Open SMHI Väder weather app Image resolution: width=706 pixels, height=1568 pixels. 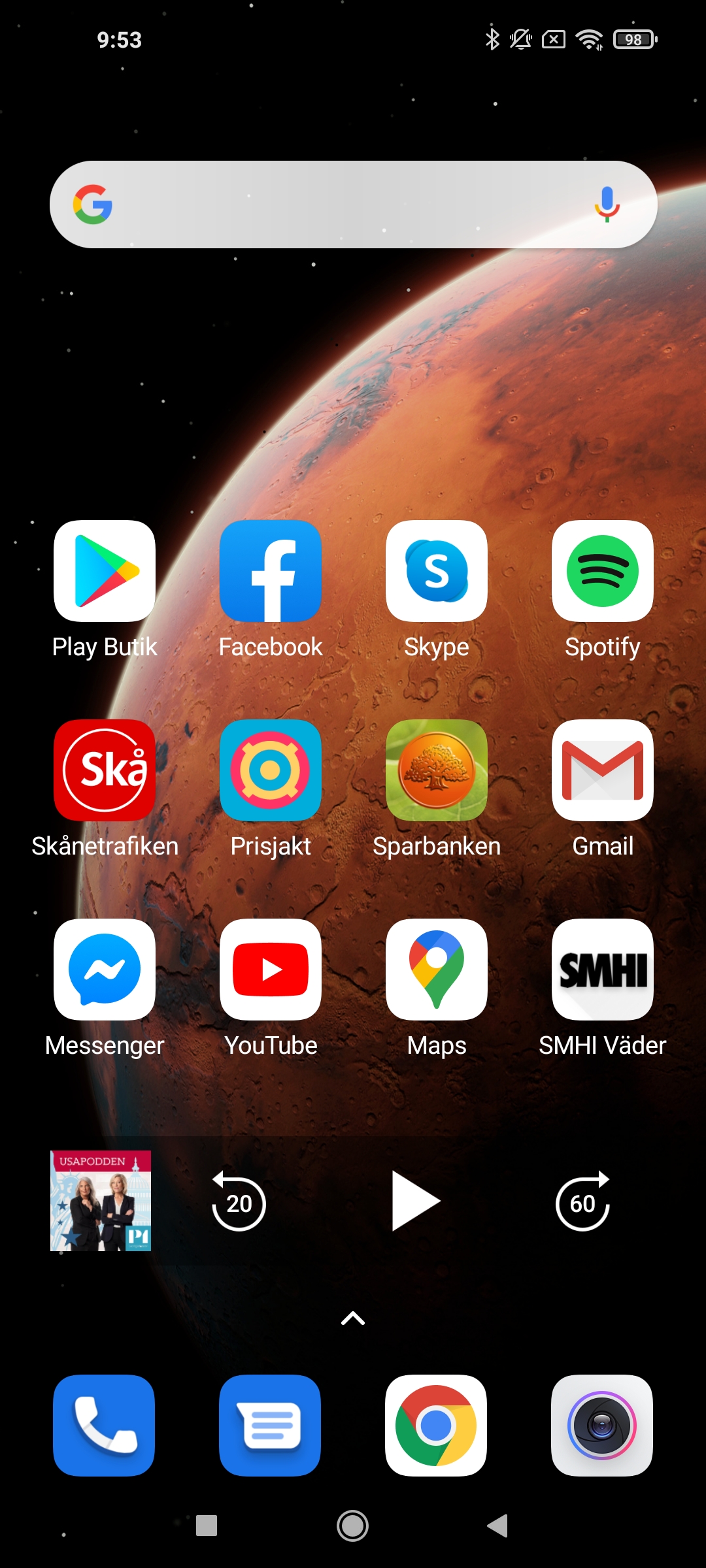coord(603,970)
